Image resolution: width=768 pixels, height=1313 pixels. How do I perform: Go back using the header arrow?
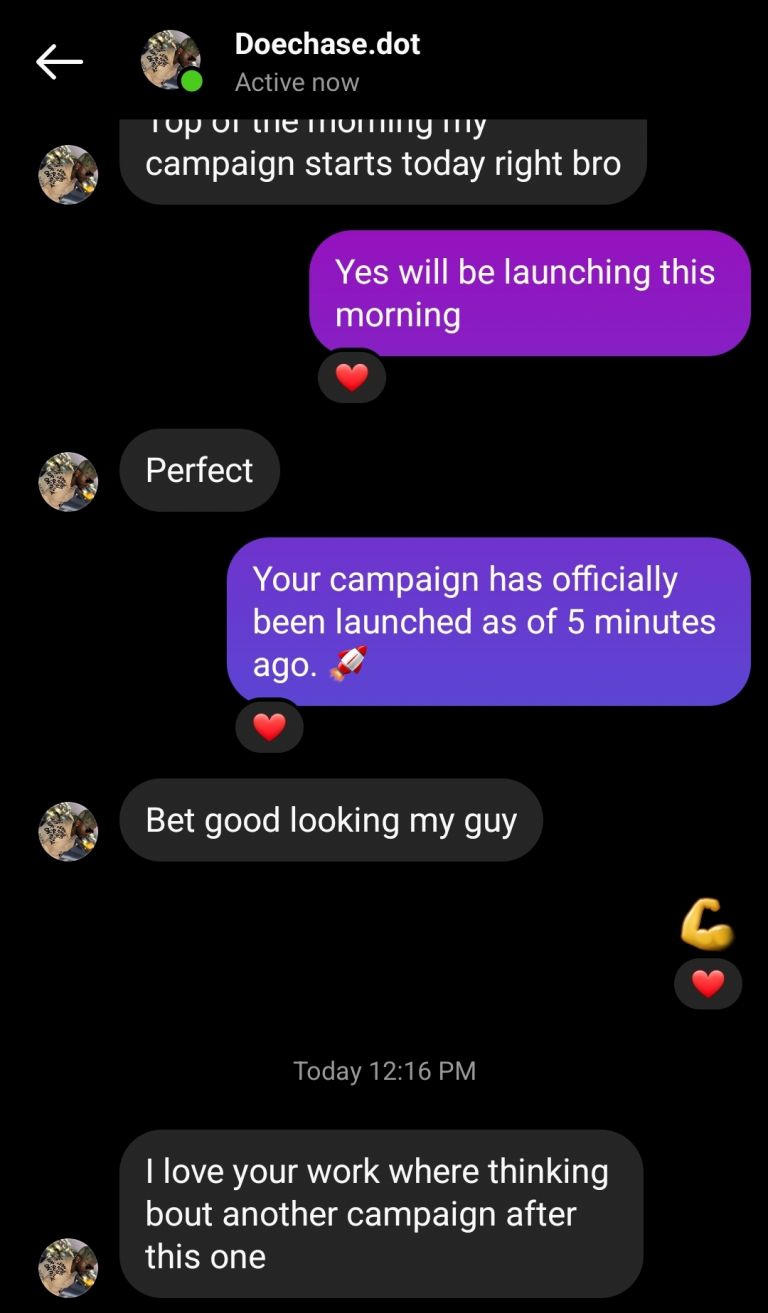(x=59, y=62)
